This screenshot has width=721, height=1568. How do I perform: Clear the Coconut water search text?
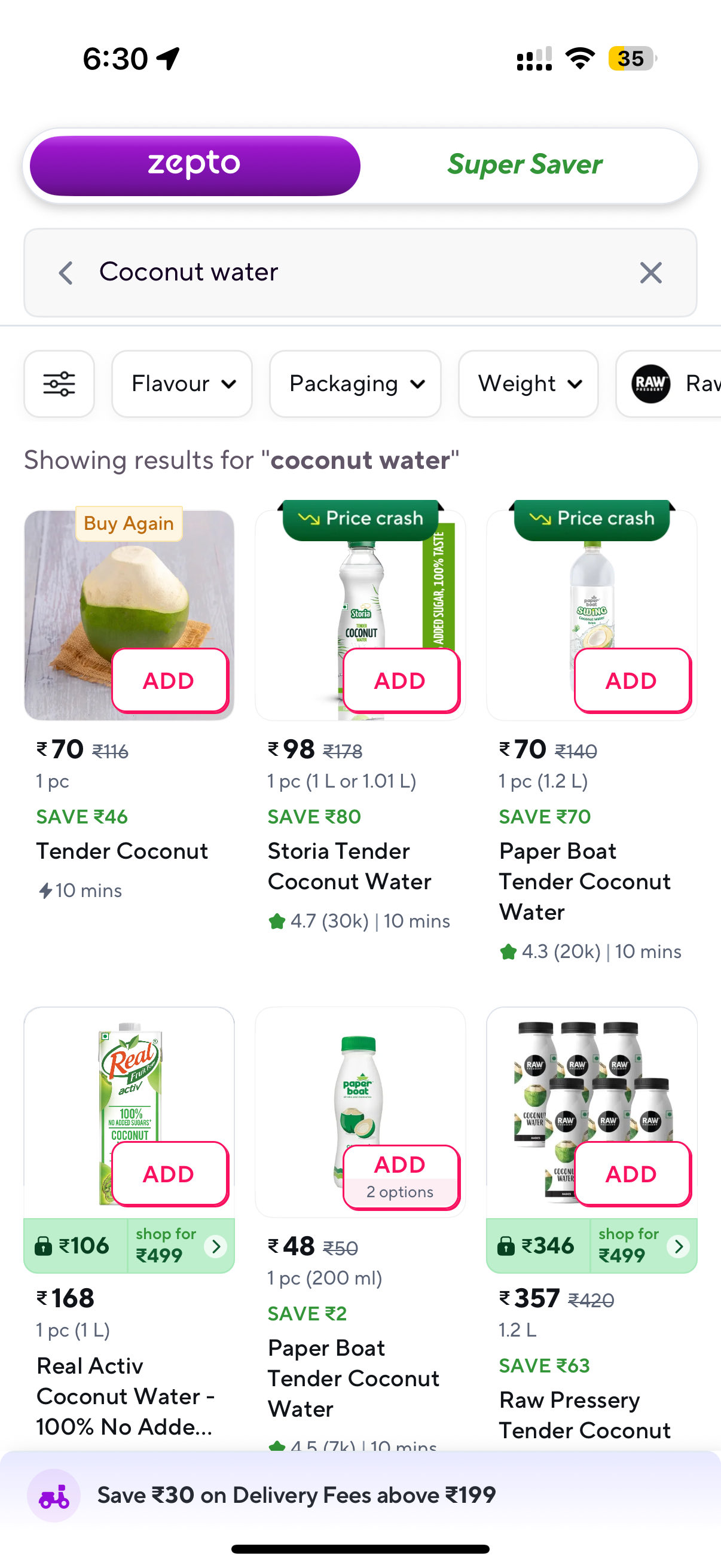650,273
